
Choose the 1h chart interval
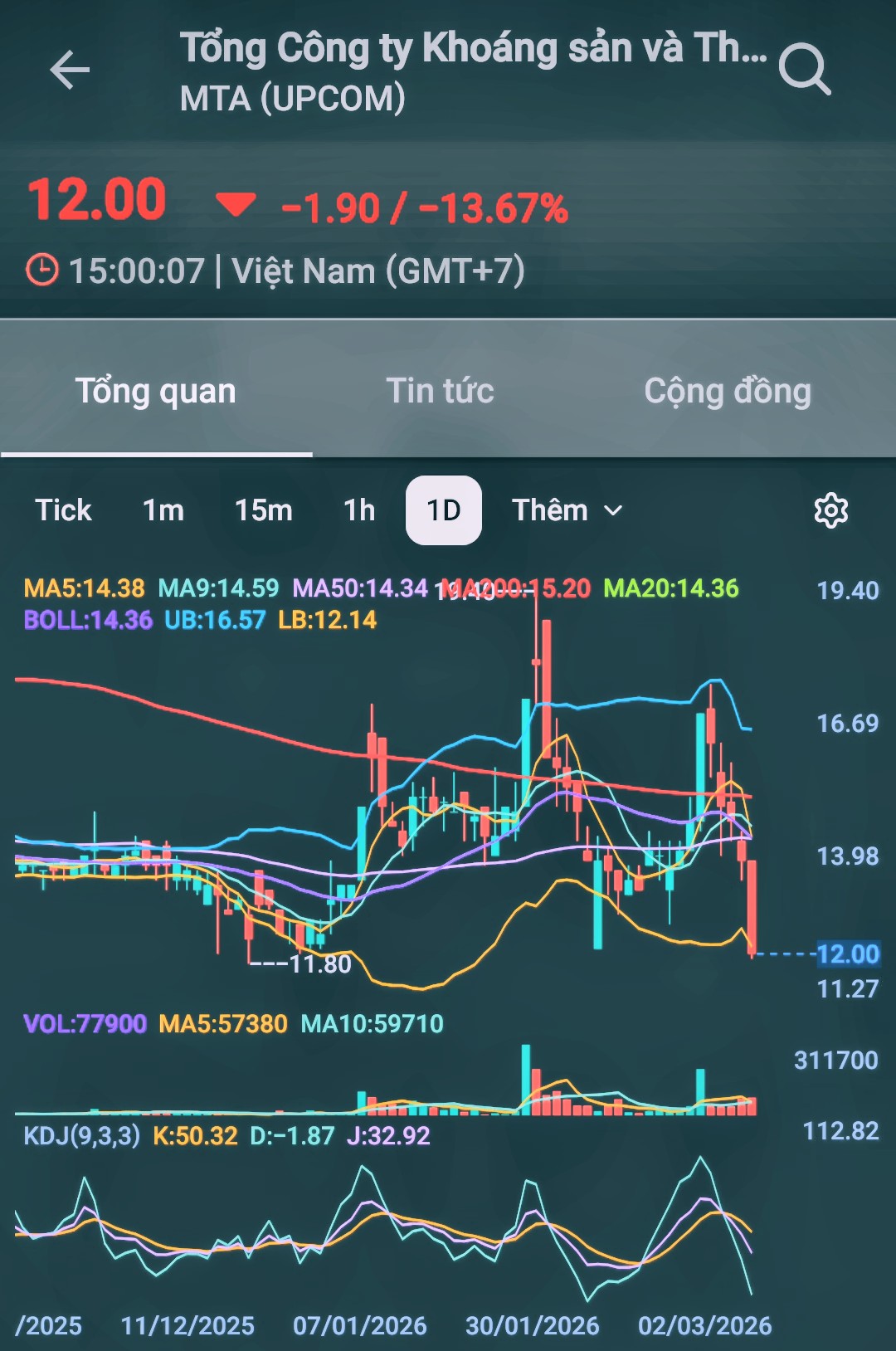point(359,510)
